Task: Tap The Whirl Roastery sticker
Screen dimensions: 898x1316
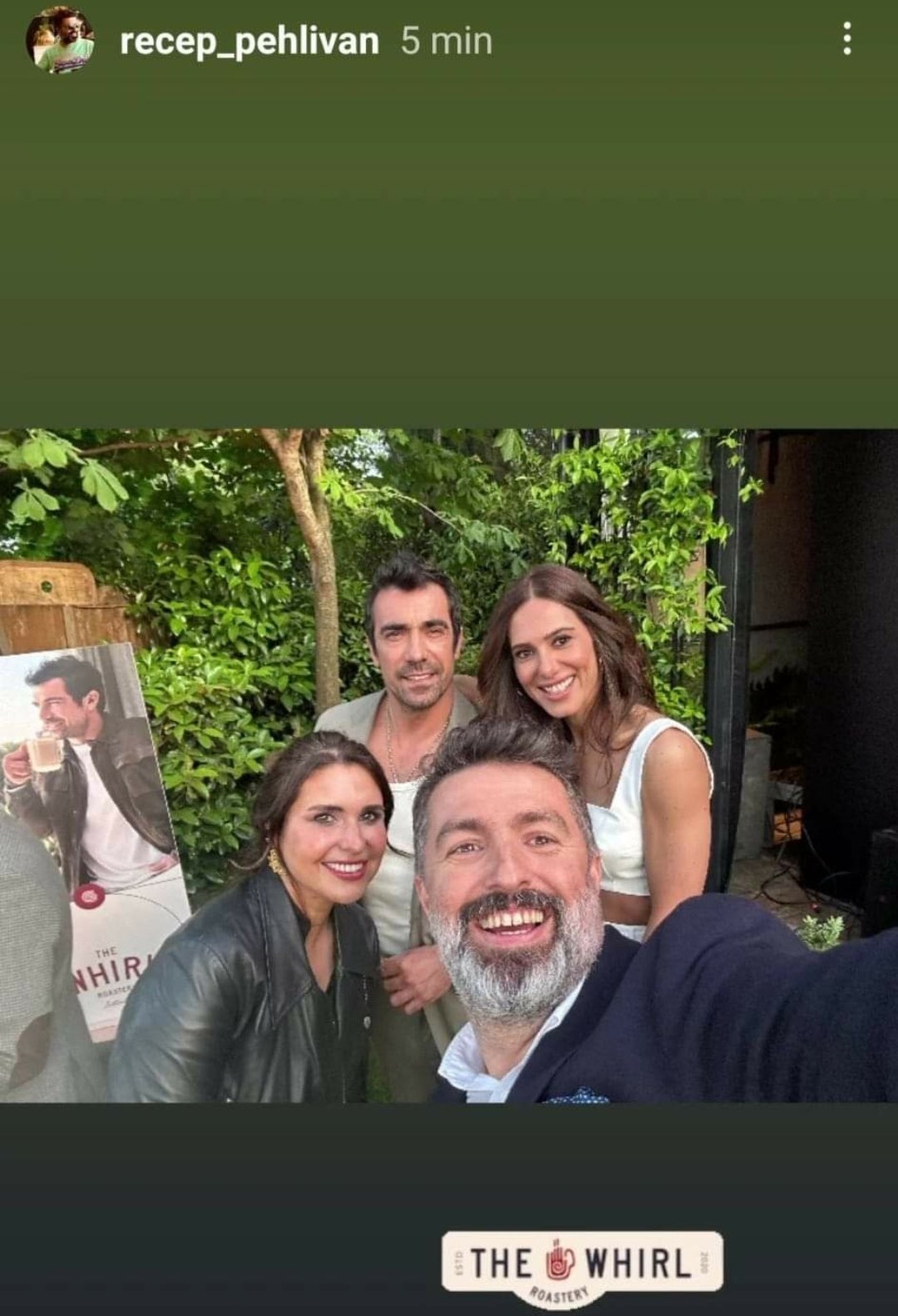Action: coord(582,1267)
